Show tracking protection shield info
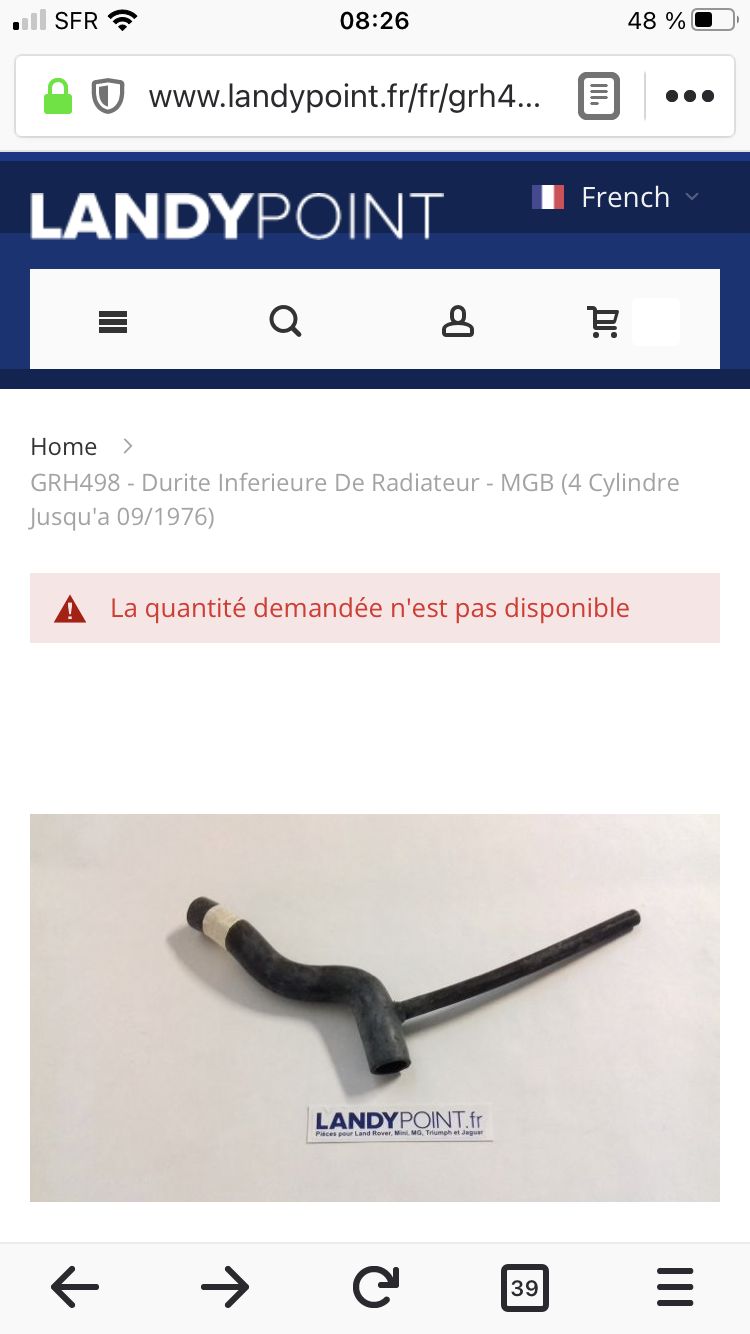The width and height of the screenshot is (750, 1334). 107,96
